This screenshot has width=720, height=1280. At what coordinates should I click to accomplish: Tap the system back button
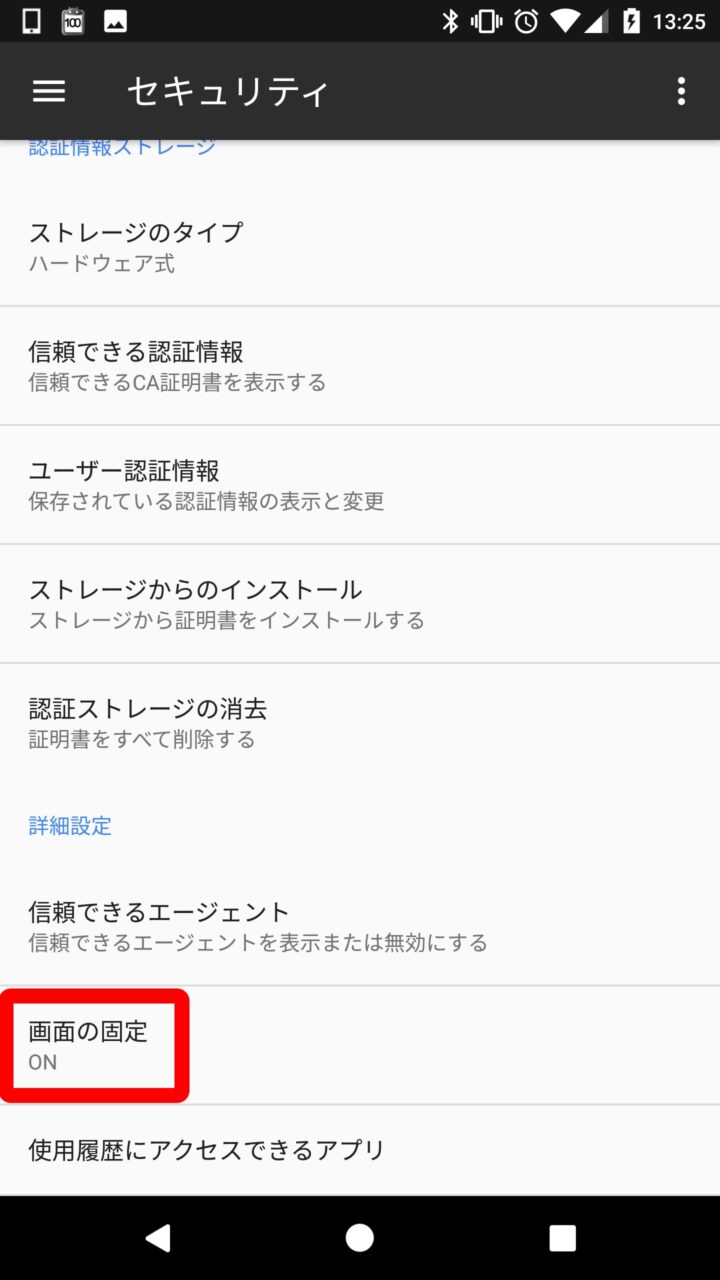(x=157, y=1238)
